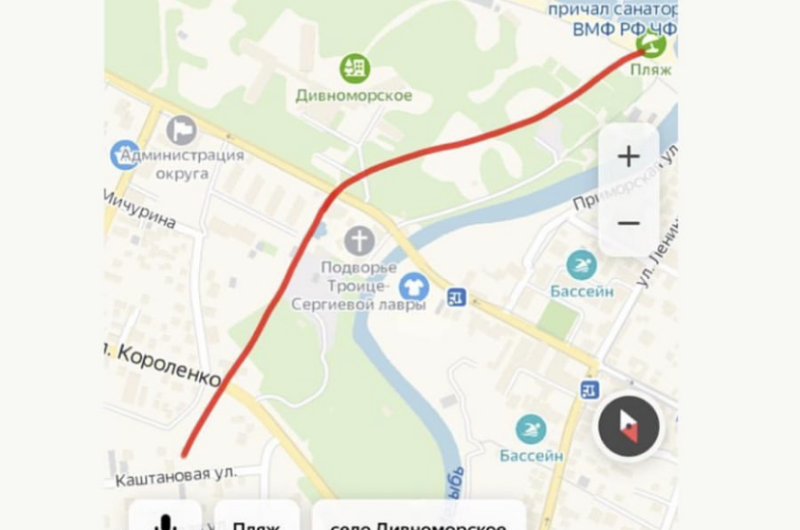Open the Администрация округа flag marker

point(181,130)
